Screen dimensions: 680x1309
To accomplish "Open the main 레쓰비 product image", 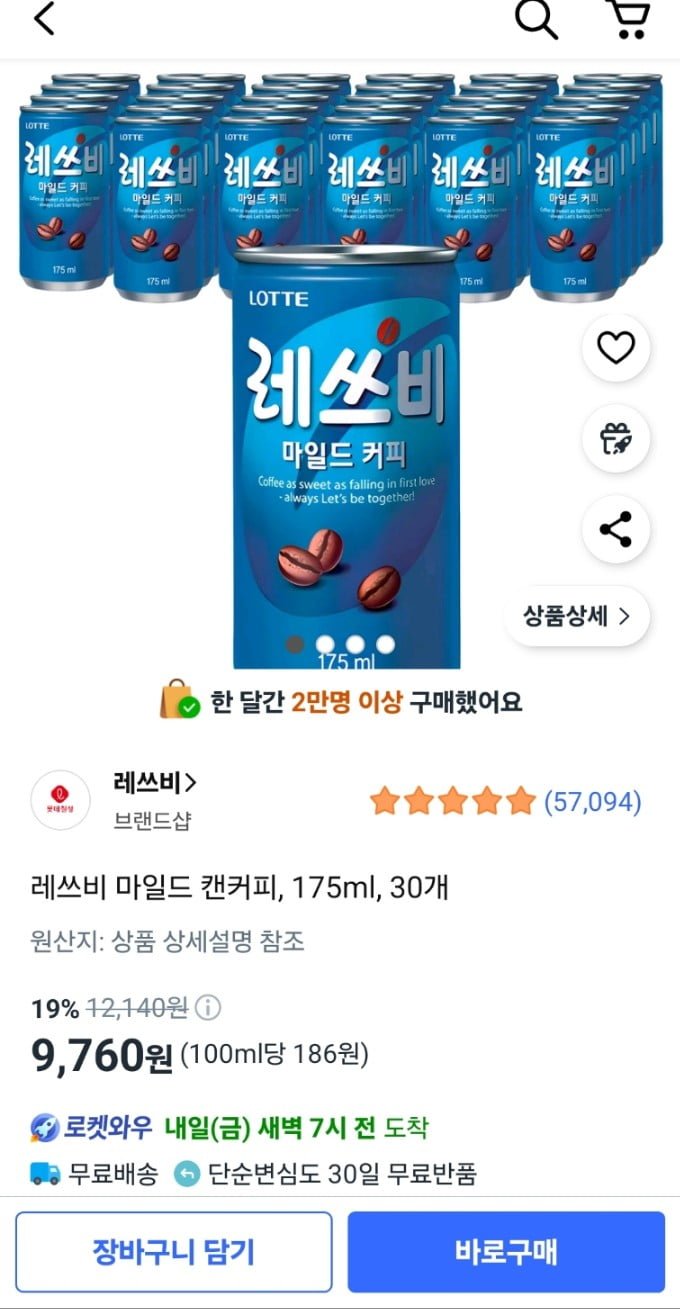I will [x=345, y=450].
